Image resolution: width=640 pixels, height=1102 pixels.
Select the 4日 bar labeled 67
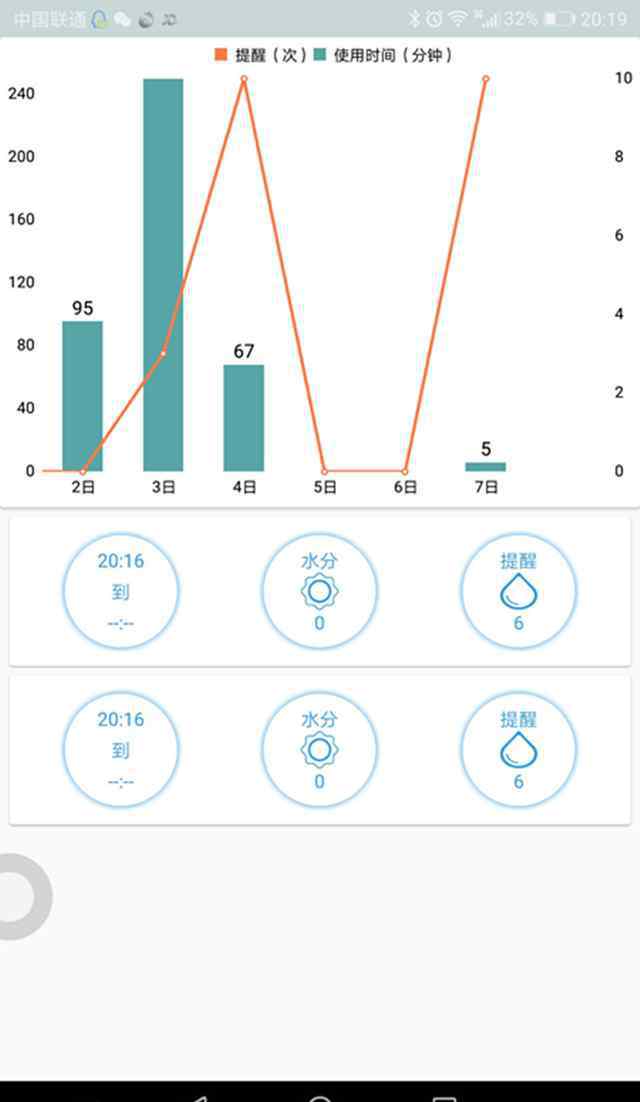pyautogui.click(x=244, y=417)
